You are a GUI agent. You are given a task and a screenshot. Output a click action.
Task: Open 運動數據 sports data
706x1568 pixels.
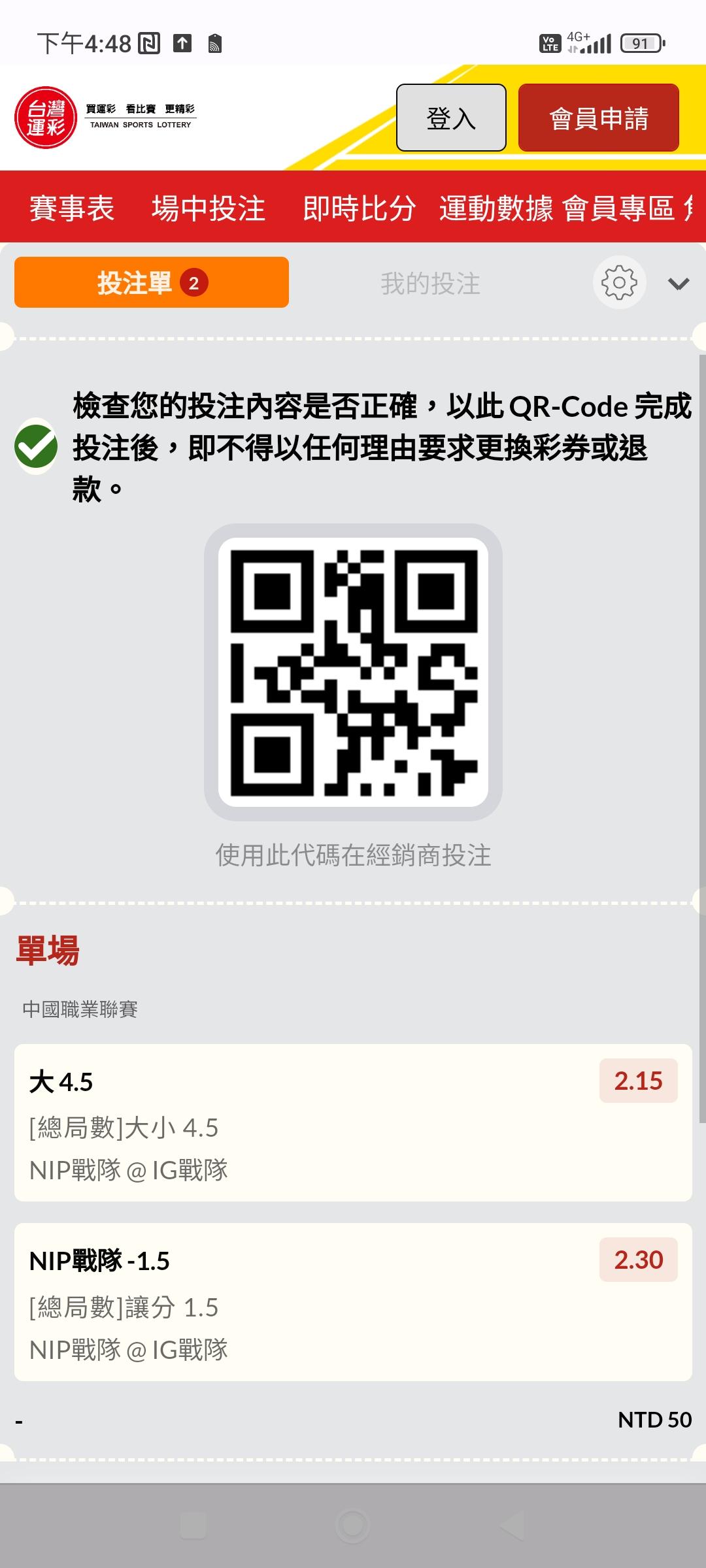point(496,208)
